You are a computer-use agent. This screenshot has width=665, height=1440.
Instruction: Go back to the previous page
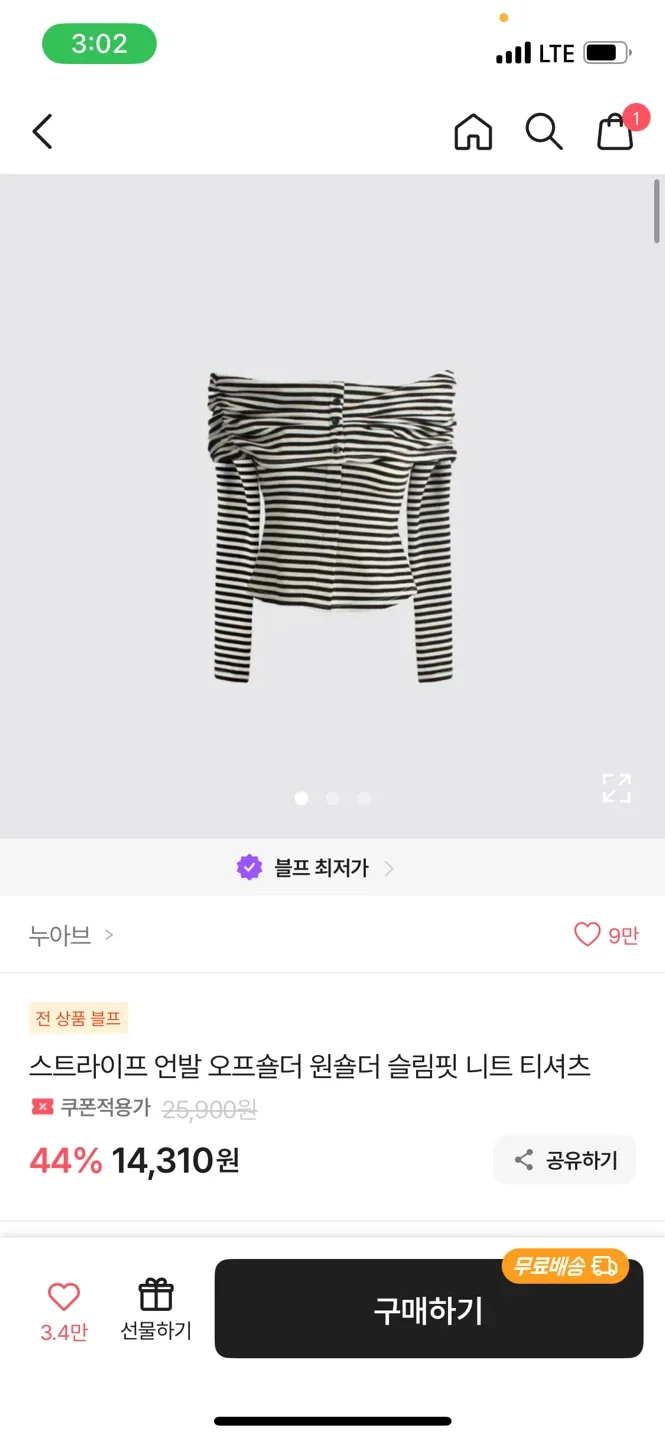[x=42, y=131]
